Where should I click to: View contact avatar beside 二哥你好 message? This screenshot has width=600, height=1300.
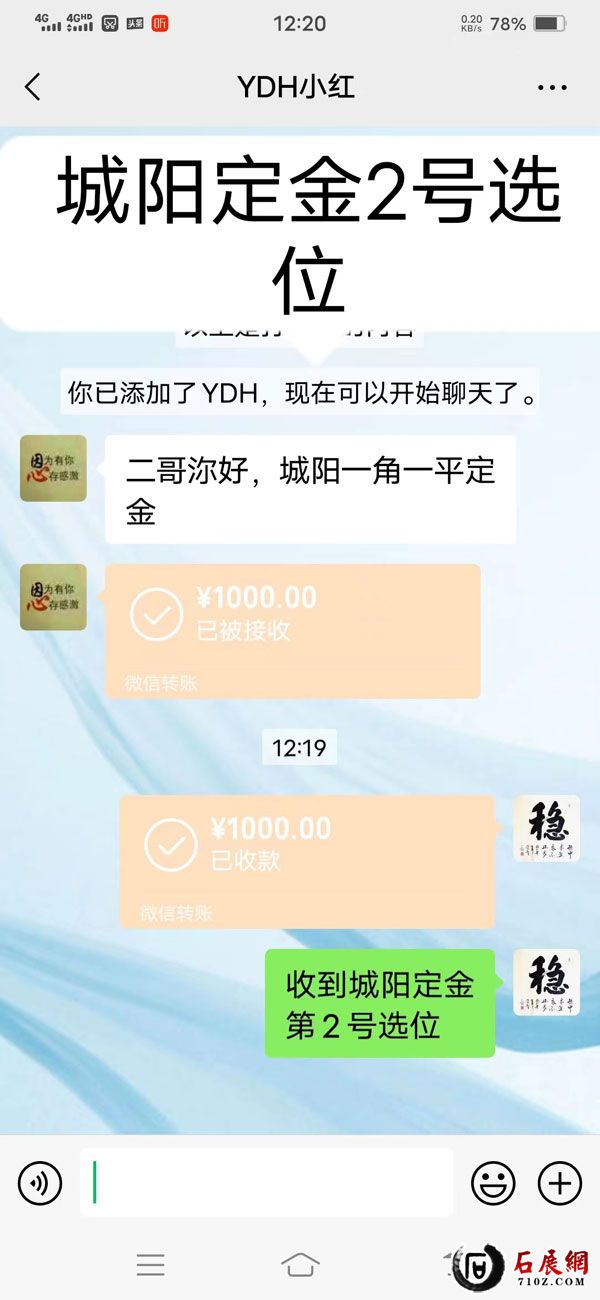click(53, 468)
